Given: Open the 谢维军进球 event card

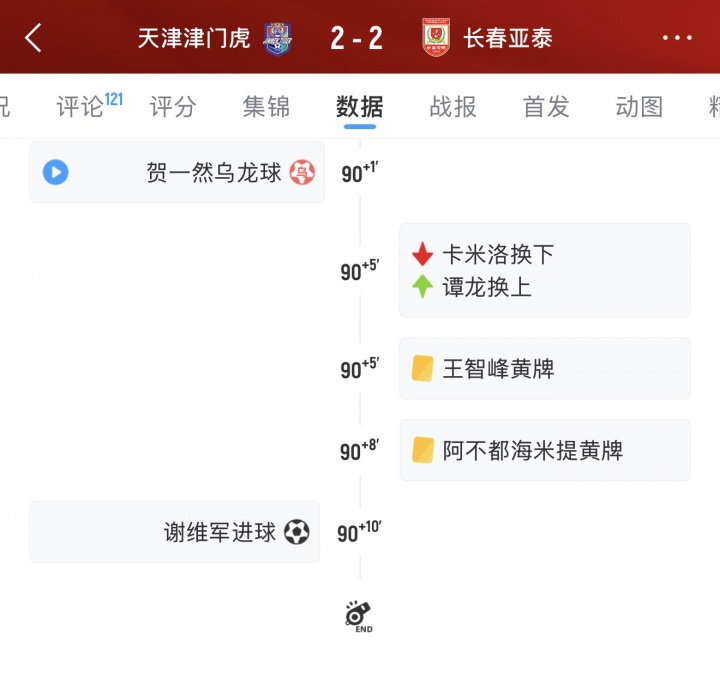Looking at the screenshot, I should [x=175, y=532].
